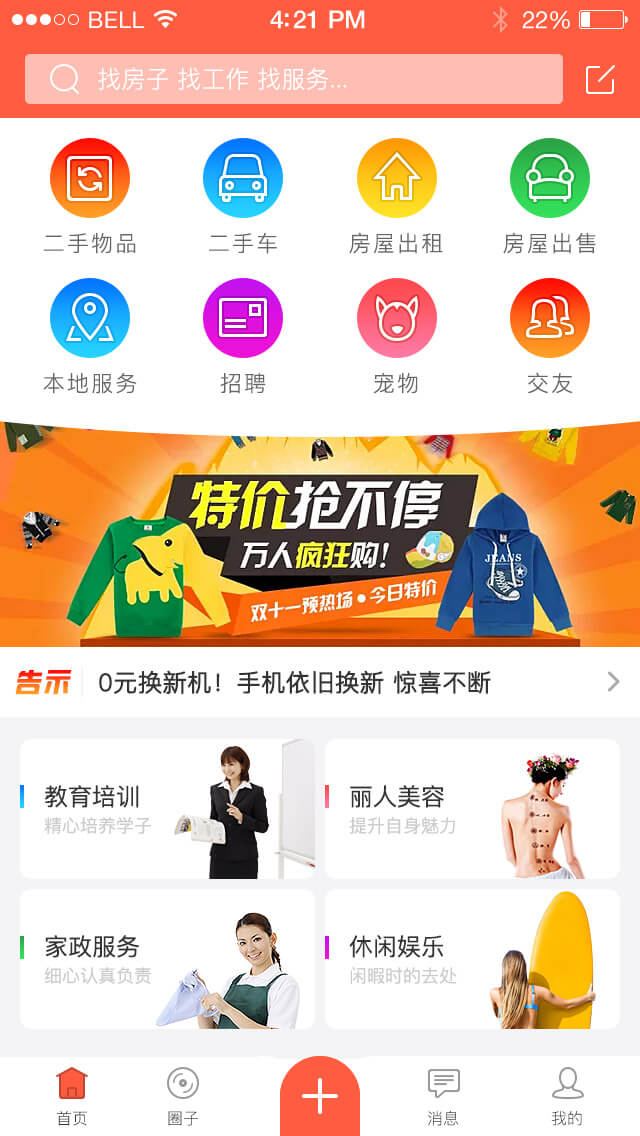640x1136 pixels.
Task: Open the 丽人美容 card
Action: (472, 809)
